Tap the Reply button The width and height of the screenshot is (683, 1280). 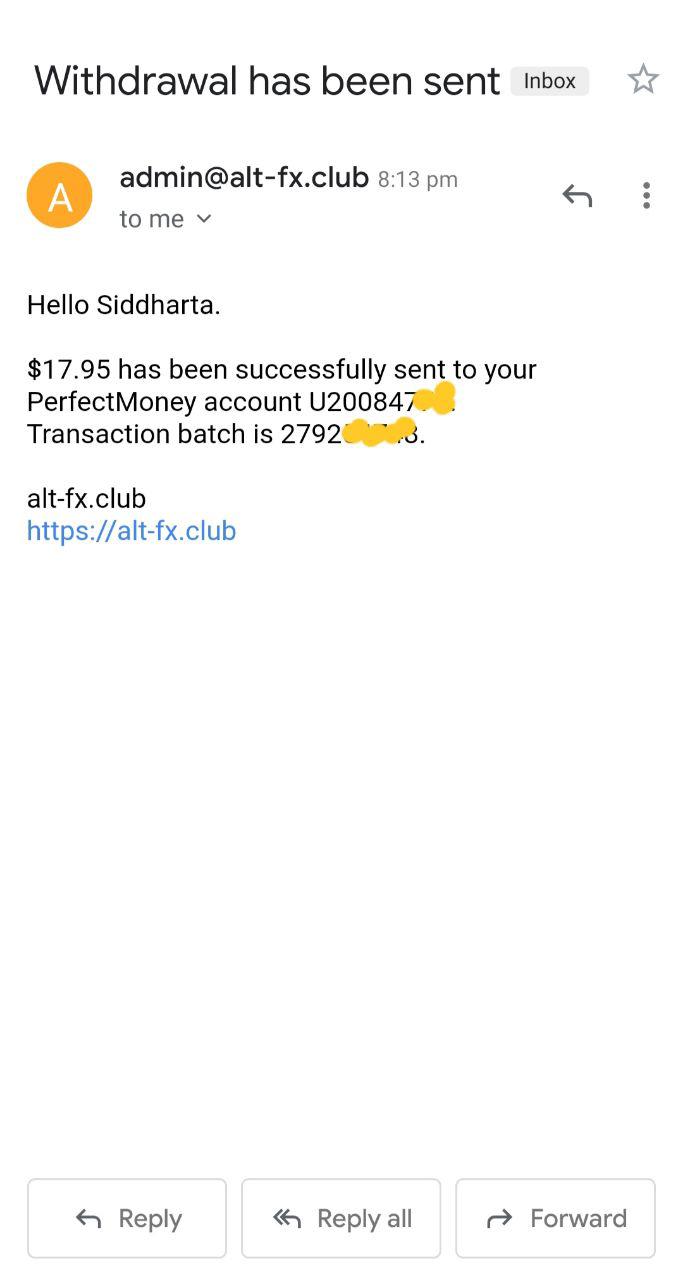tap(127, 1218)
